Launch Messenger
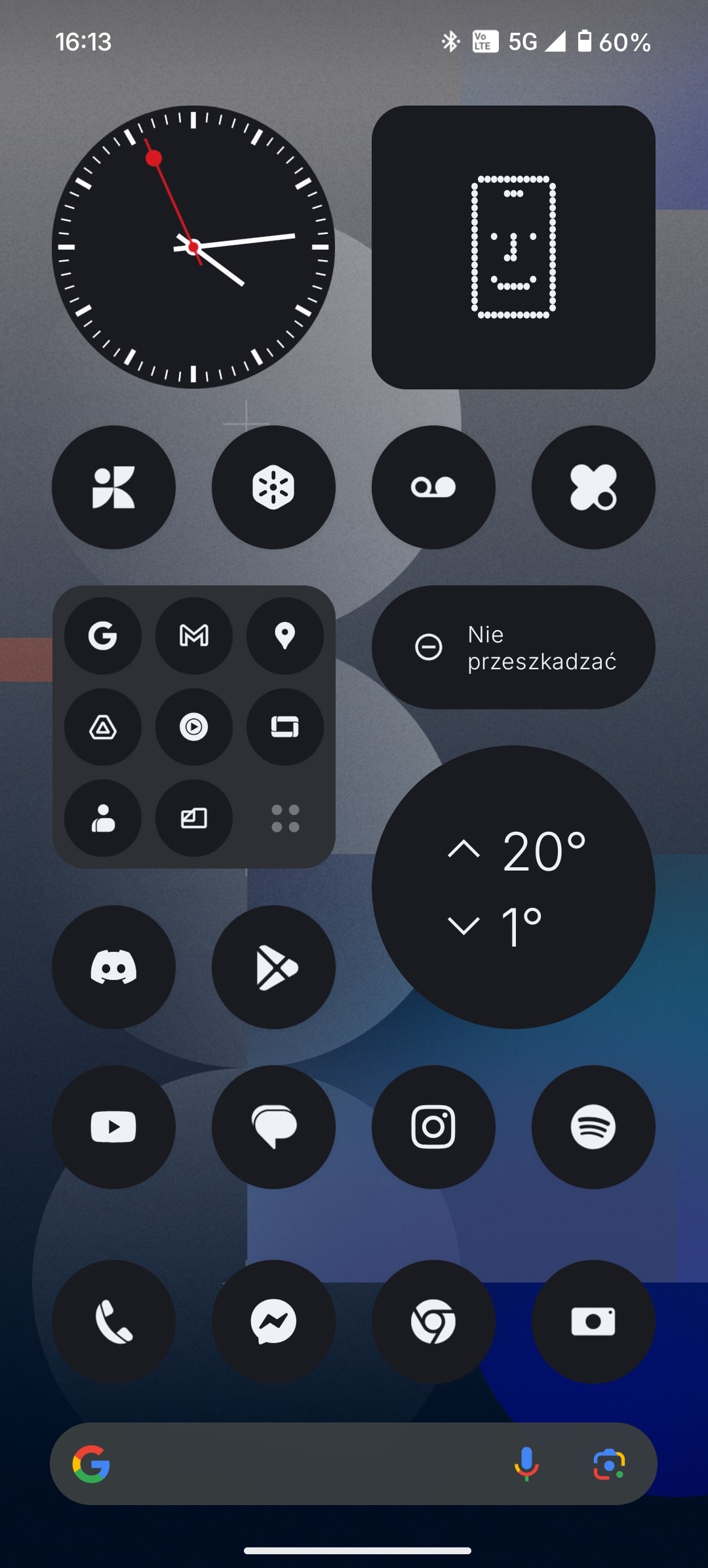708x1568 pixels. 273,1322
